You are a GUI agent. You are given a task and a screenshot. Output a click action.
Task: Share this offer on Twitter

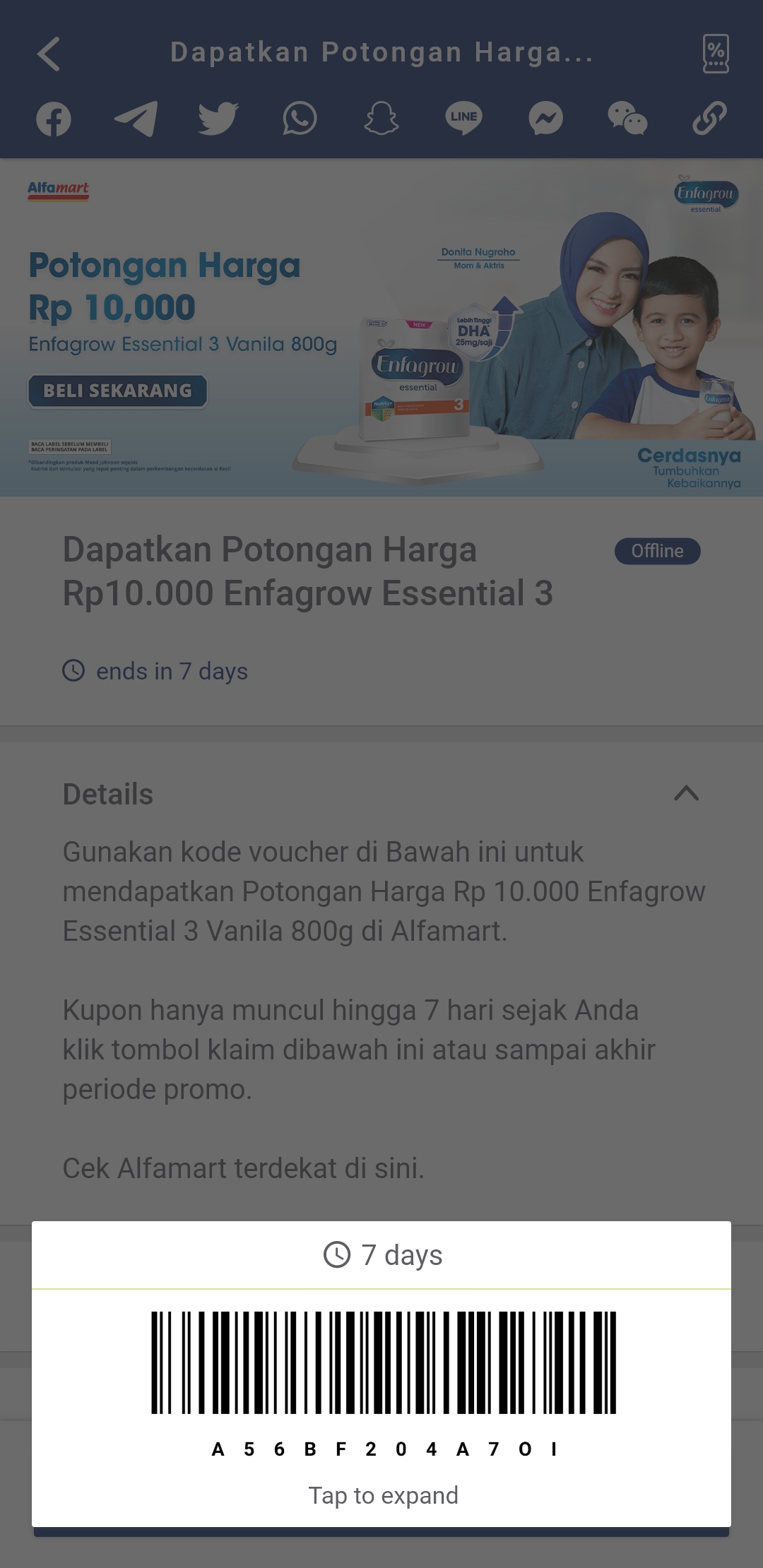pyautogui.click(x=218, y=118)
